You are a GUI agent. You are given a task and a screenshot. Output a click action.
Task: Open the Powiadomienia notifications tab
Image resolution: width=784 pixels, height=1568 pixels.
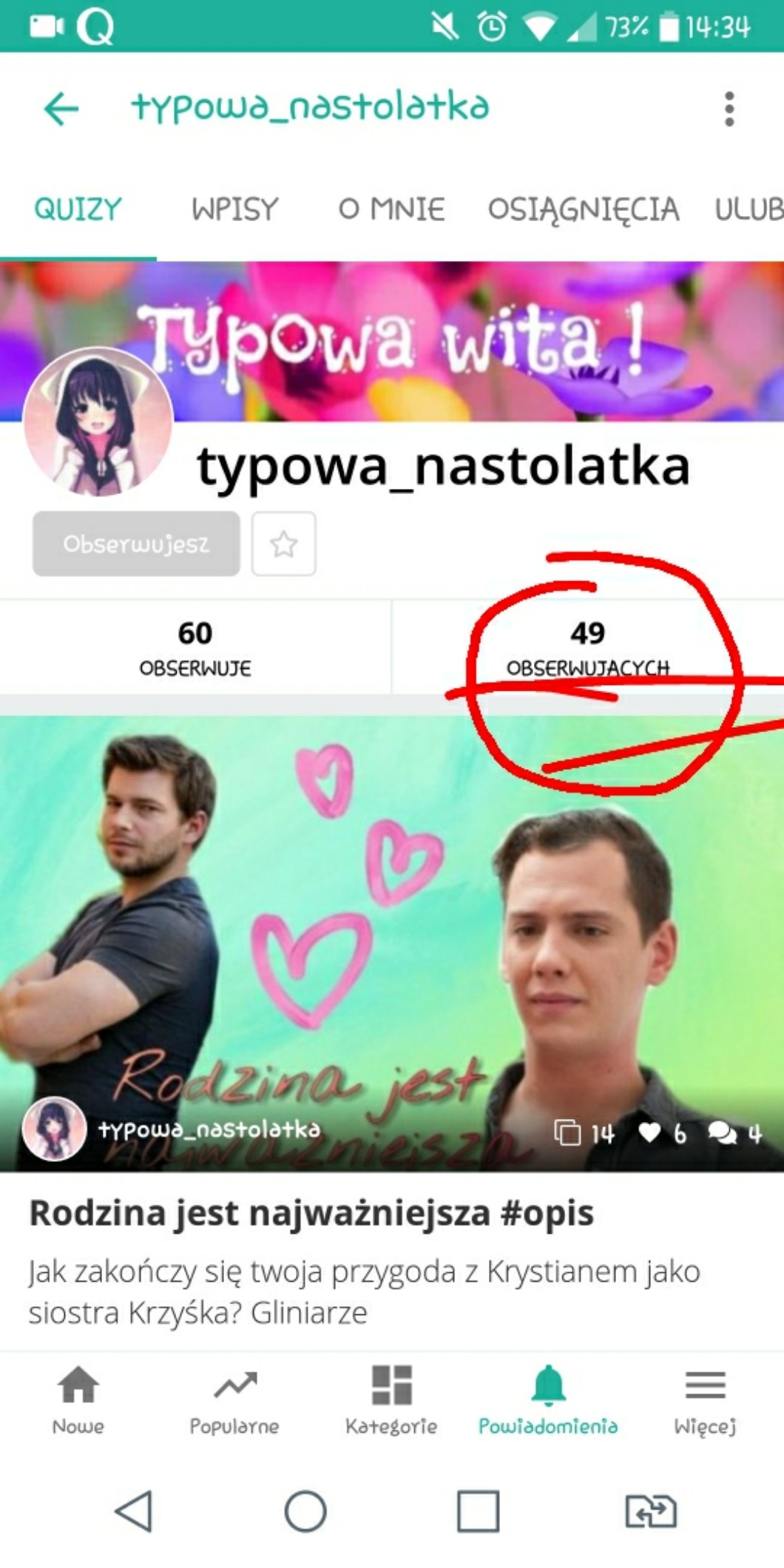[x=548, y=1399]
